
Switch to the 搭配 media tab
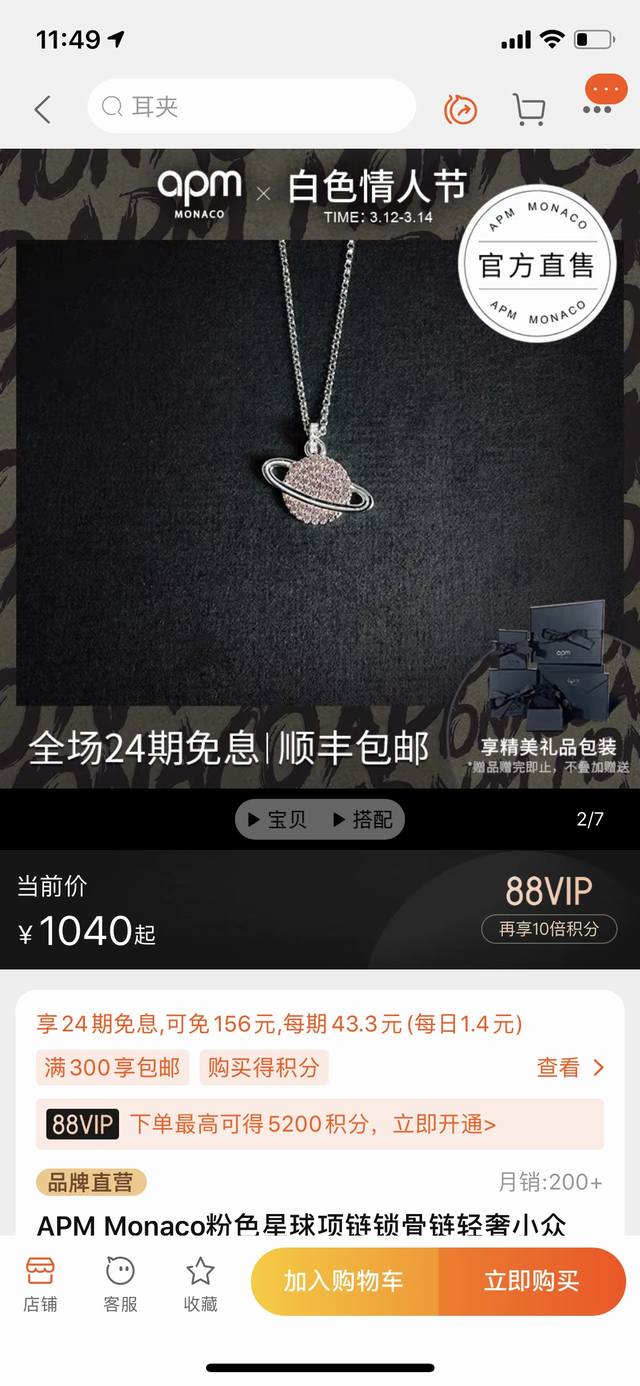pyautogui.click(x=363, y=820)
